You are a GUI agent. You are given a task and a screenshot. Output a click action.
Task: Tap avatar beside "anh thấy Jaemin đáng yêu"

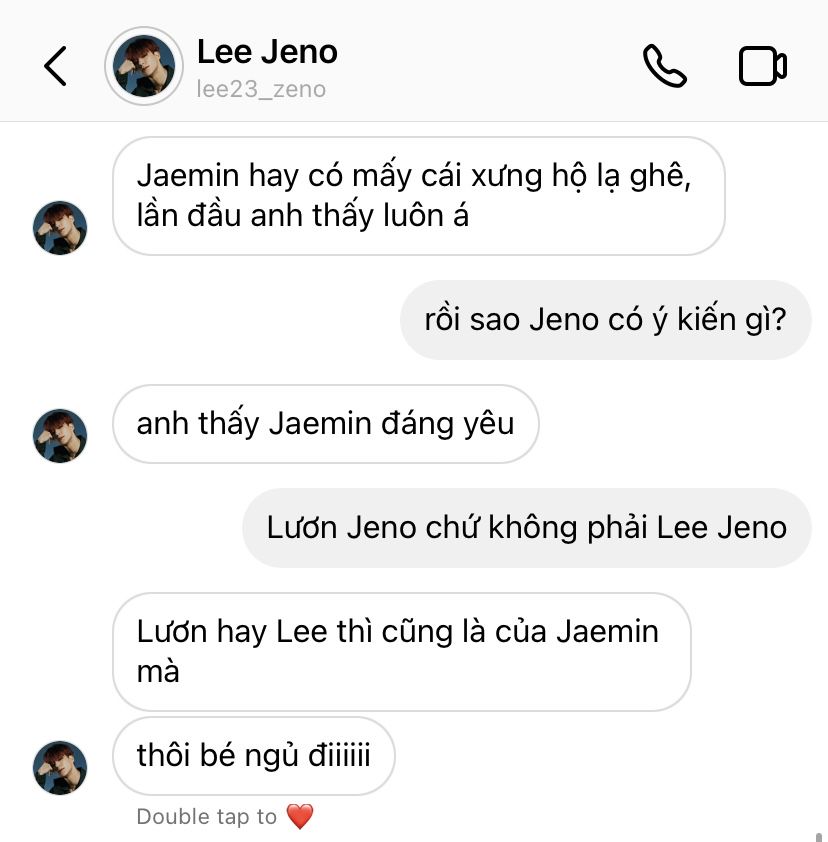60,435
